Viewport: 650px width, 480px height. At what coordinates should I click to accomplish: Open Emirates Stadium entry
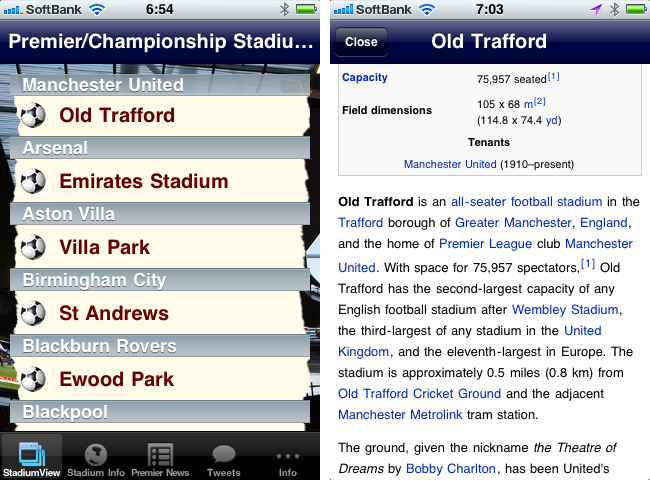pyautogui.click(x=143, y=182)
